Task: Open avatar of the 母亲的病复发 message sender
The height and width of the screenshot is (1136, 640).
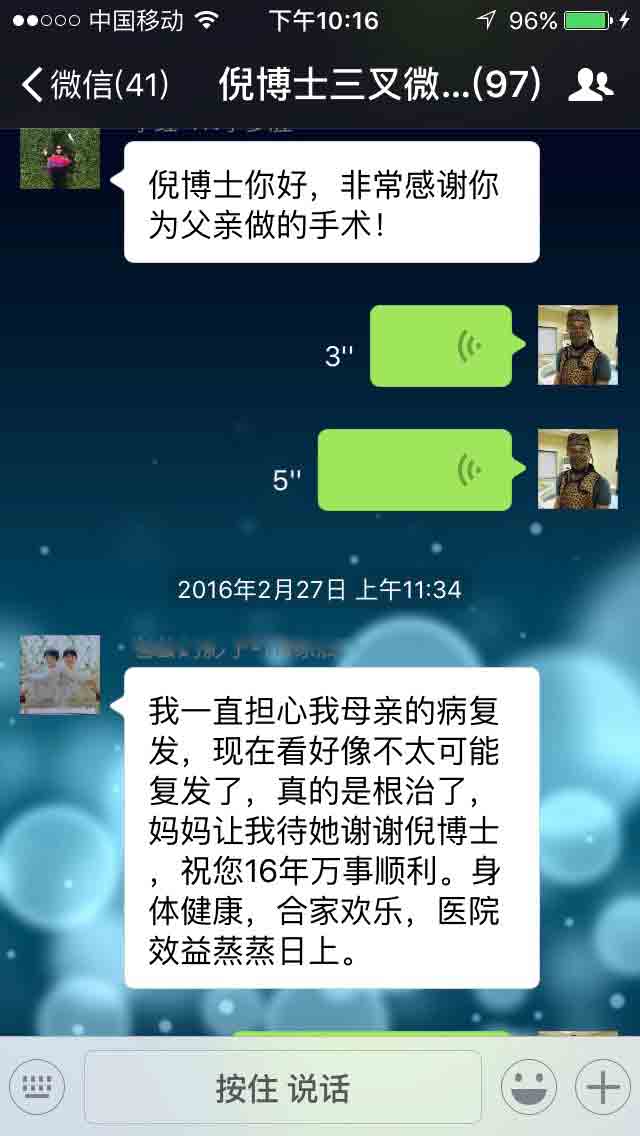Action: click(59, 675)
